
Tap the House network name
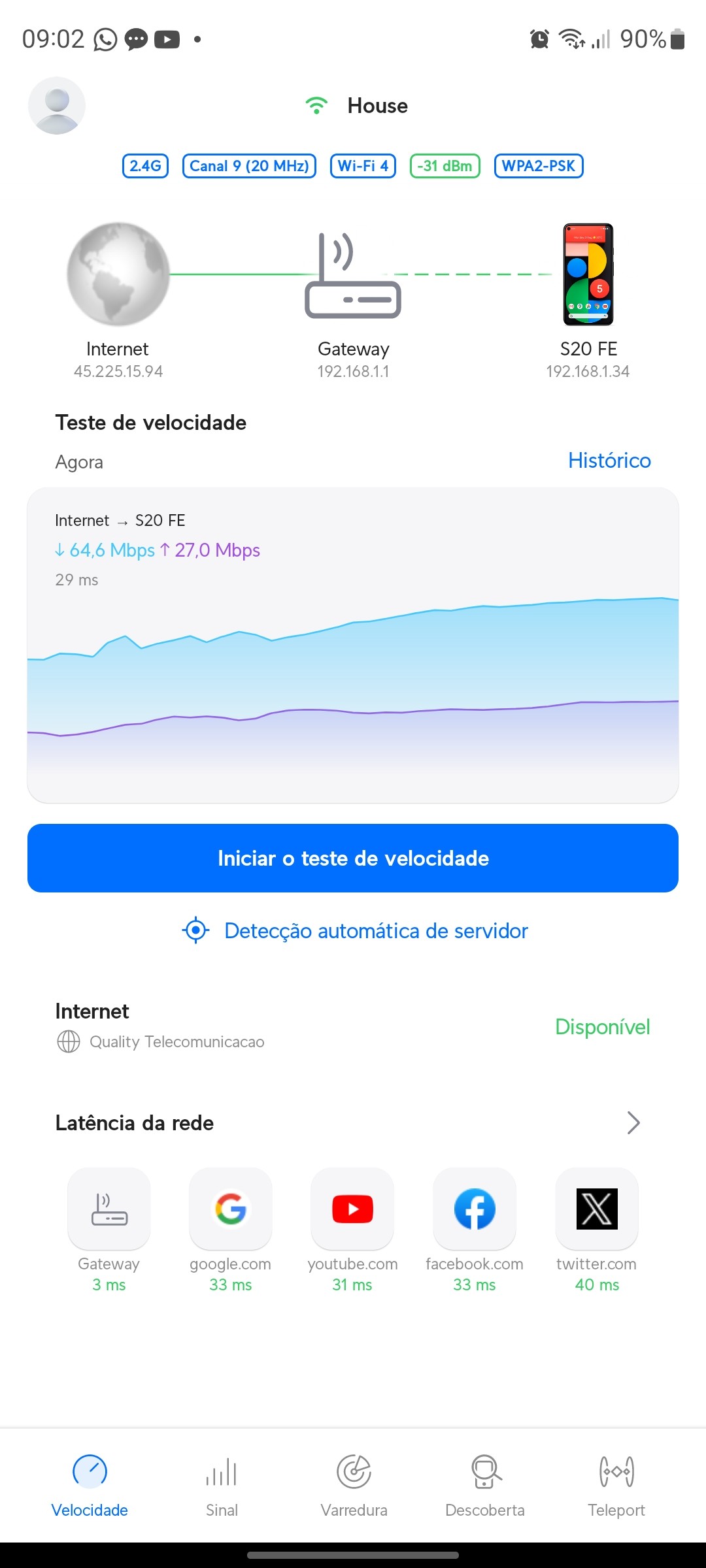coord(377,106)
